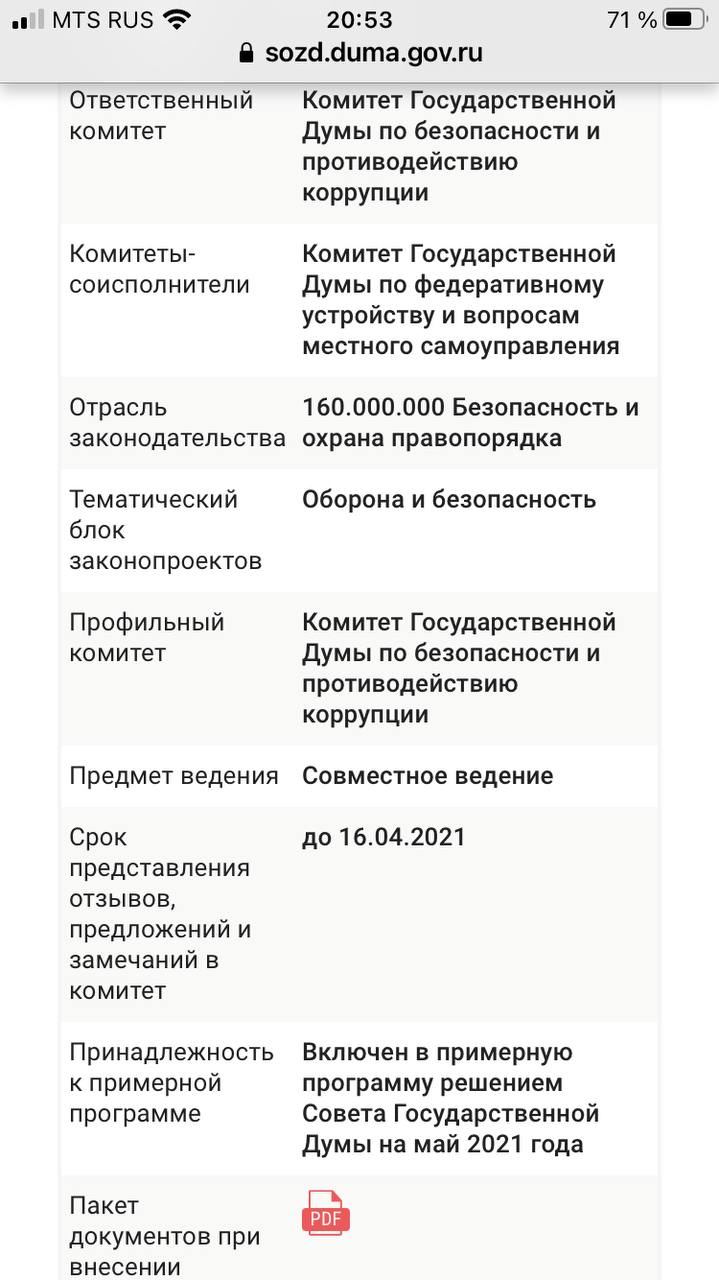Tap the sozd.duma.gov.ru address bar

click(361, 53)
